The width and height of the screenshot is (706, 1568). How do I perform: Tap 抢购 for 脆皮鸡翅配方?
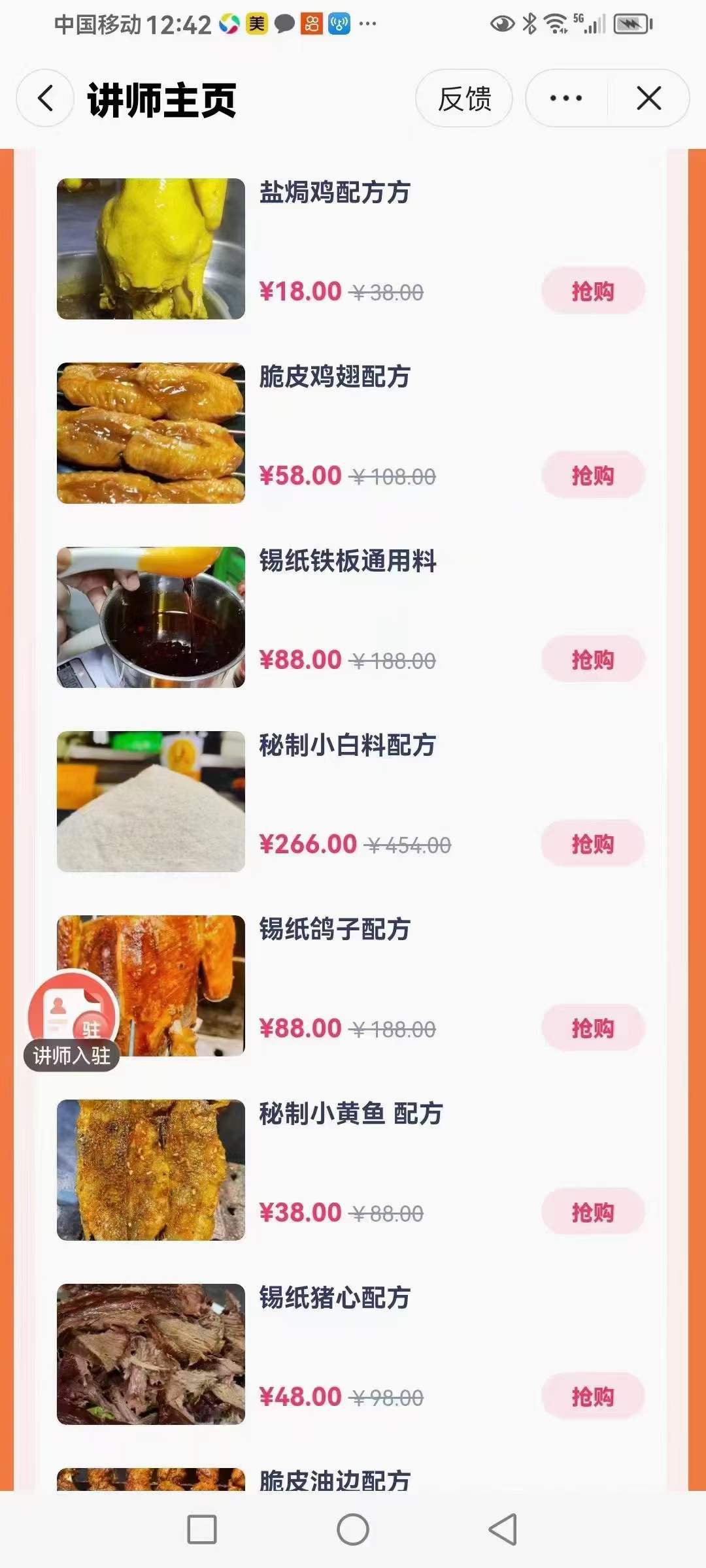[590, 476]
